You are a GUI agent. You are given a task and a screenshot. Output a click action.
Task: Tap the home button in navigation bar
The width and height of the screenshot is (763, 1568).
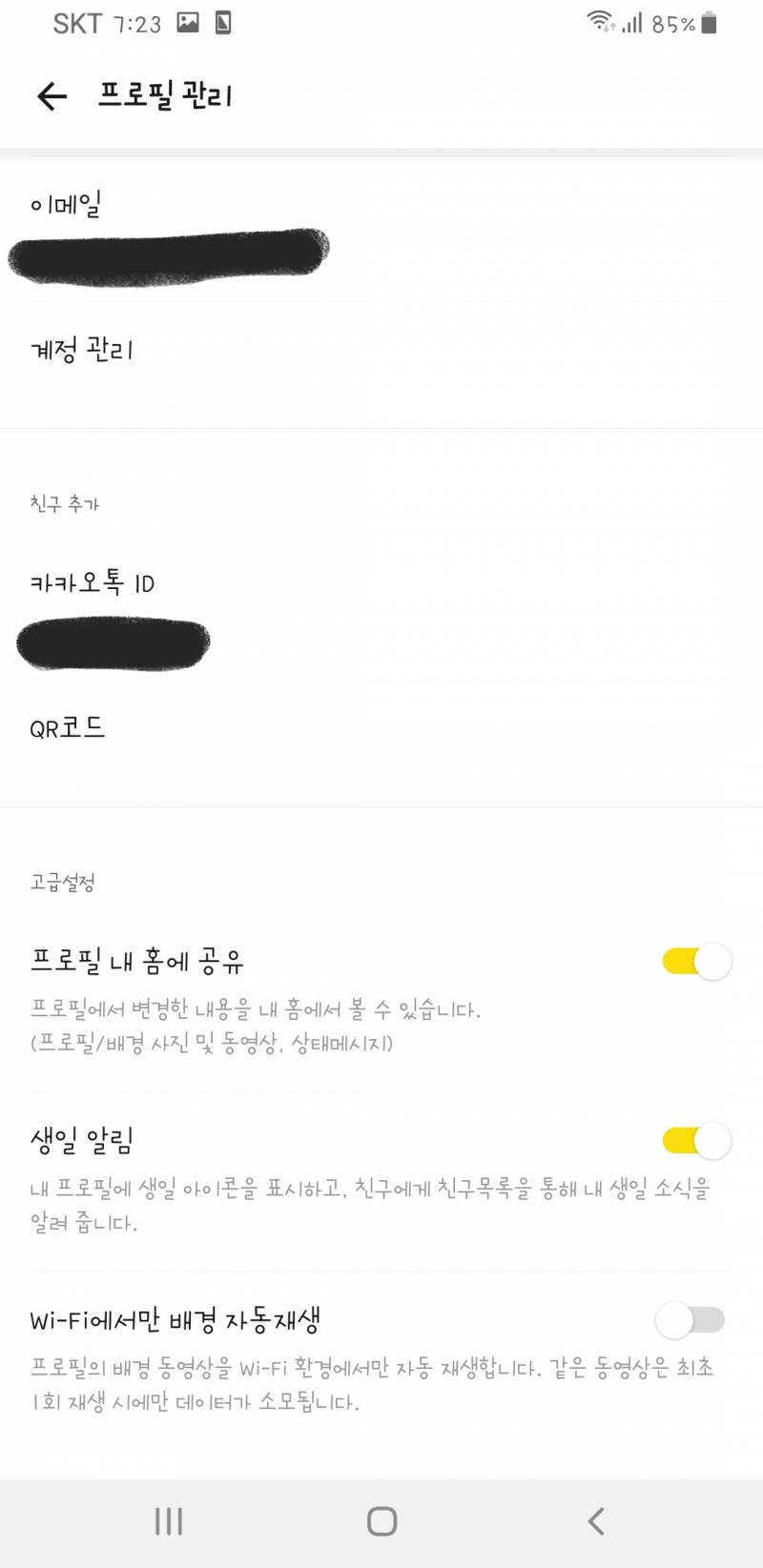[381, 1521]
